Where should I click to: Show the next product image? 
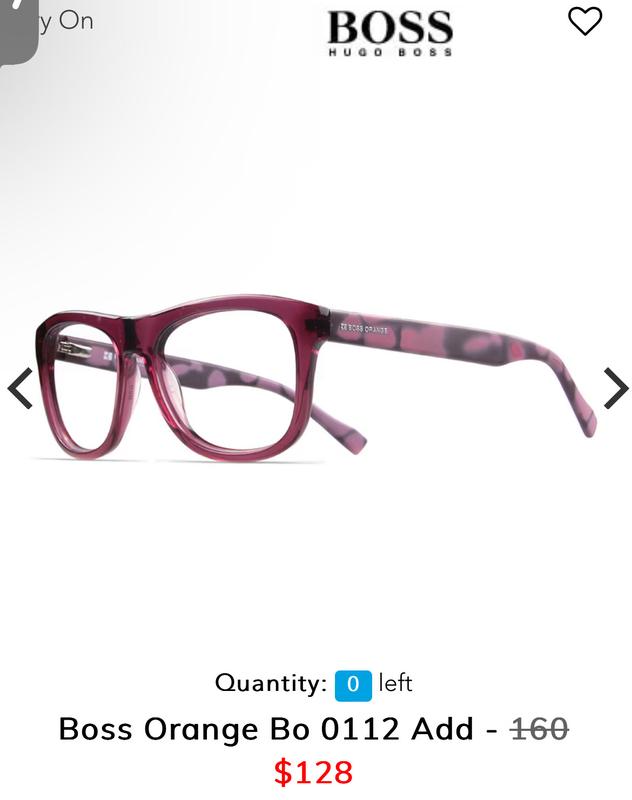pyautogui.click(x=615, y=389)
